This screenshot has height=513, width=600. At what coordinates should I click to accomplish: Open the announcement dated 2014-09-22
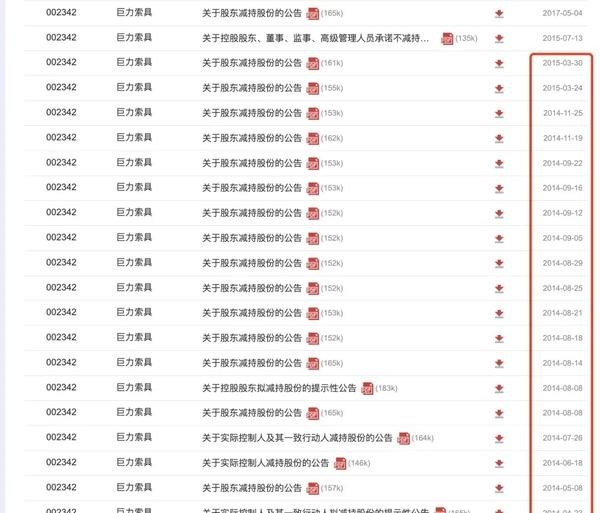point(251,163)
